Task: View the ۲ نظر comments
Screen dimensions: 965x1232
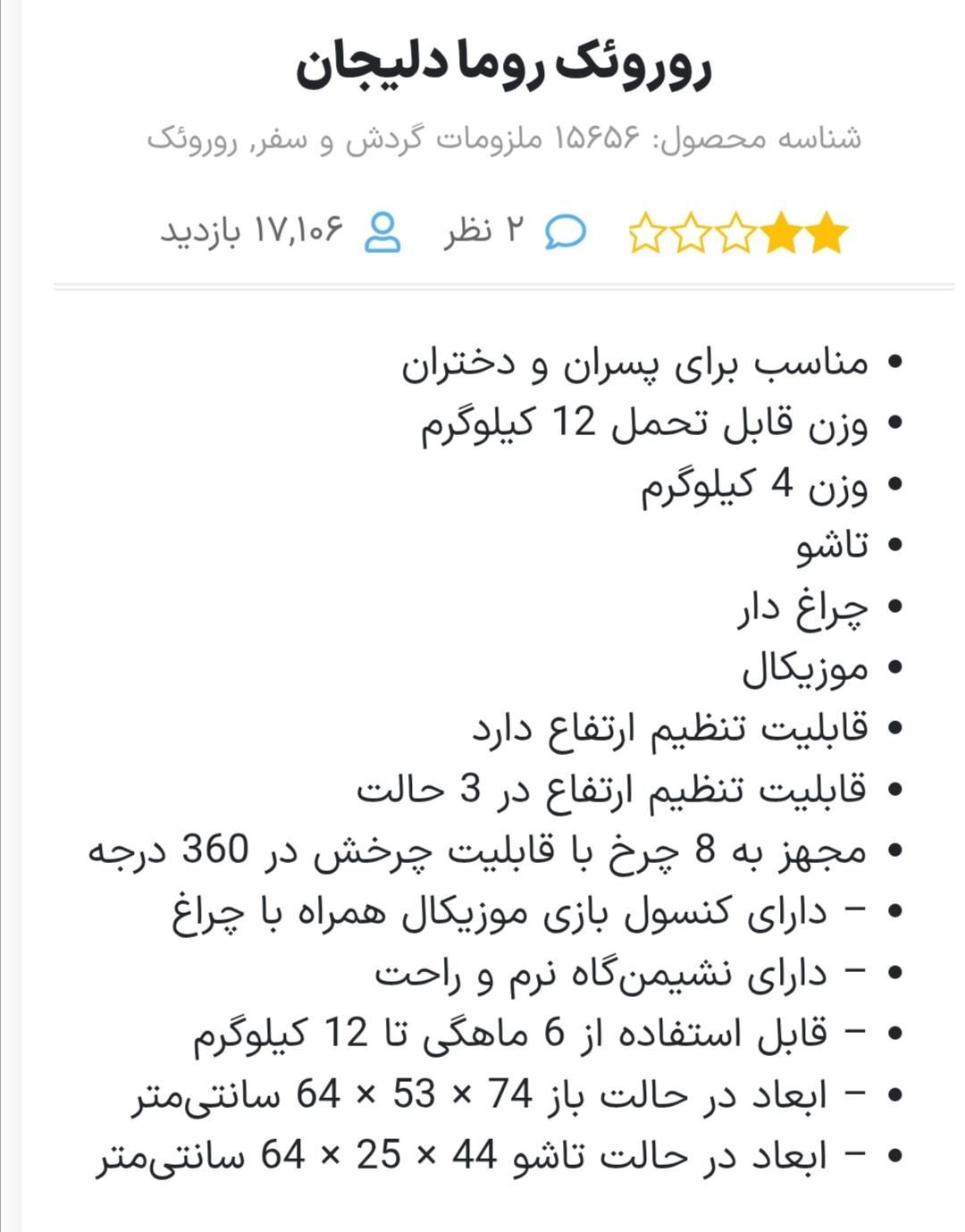Action: pos(515,232)
